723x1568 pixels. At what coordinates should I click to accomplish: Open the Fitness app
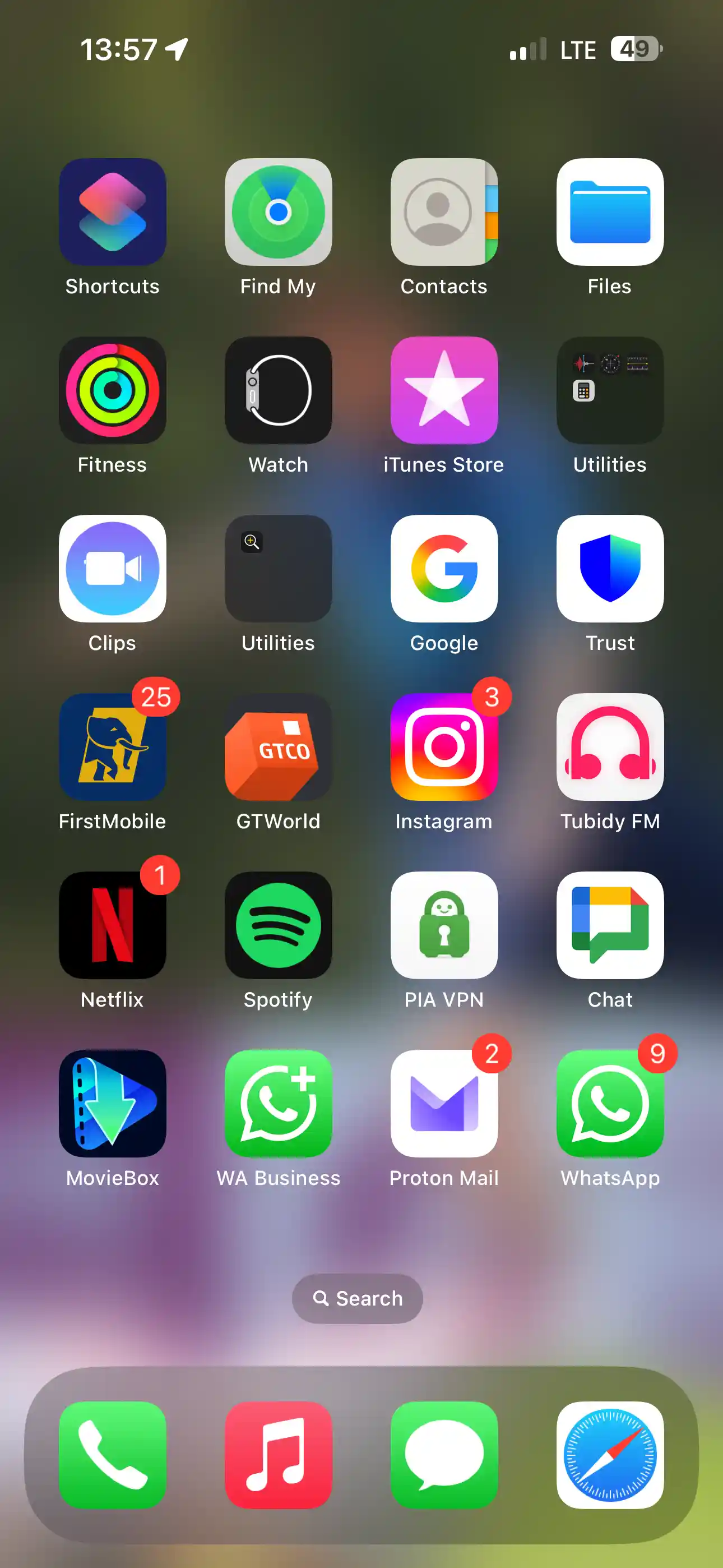pos(113,390)
